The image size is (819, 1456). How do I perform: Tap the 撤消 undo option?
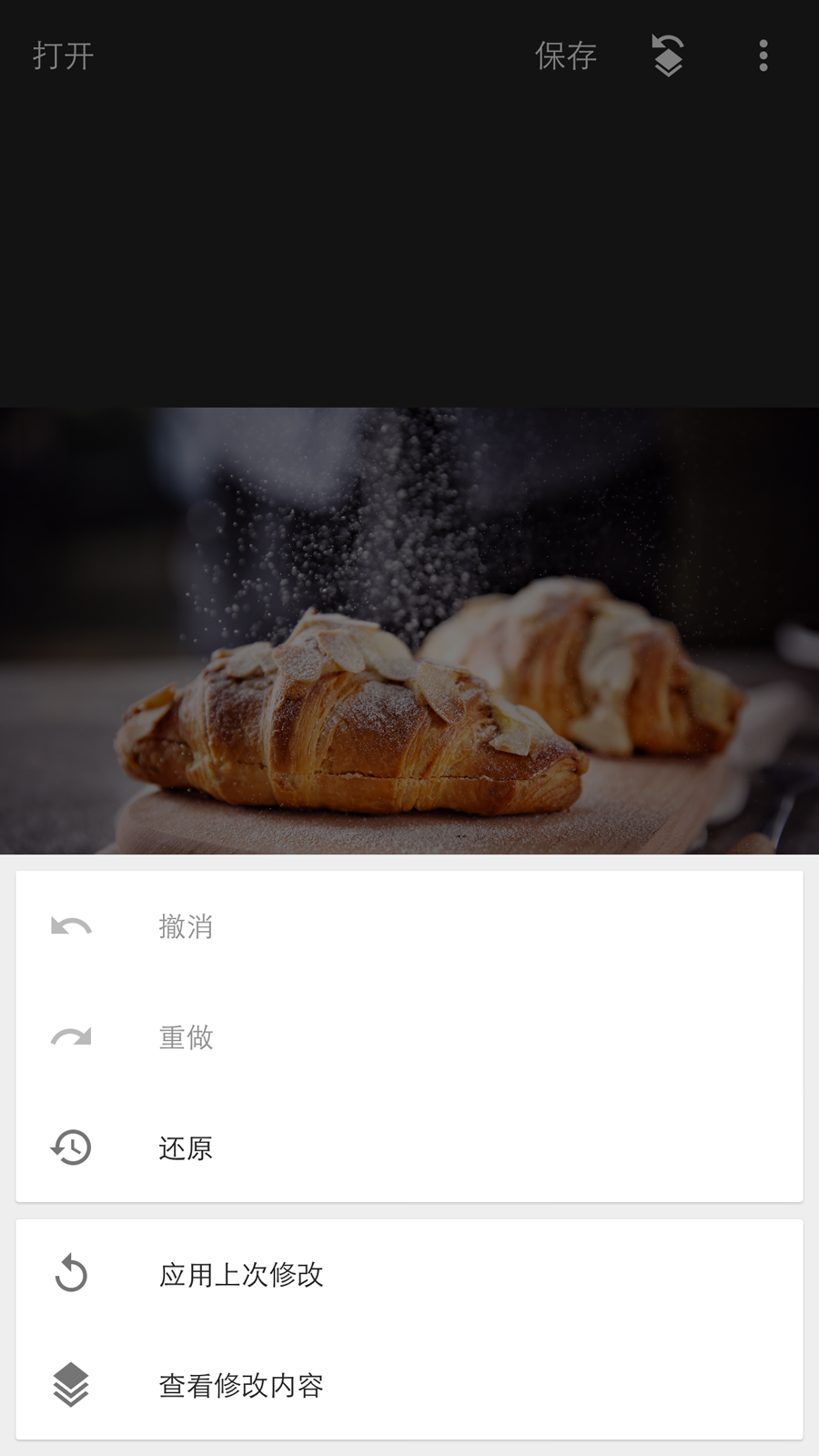(x=186, y=926)
